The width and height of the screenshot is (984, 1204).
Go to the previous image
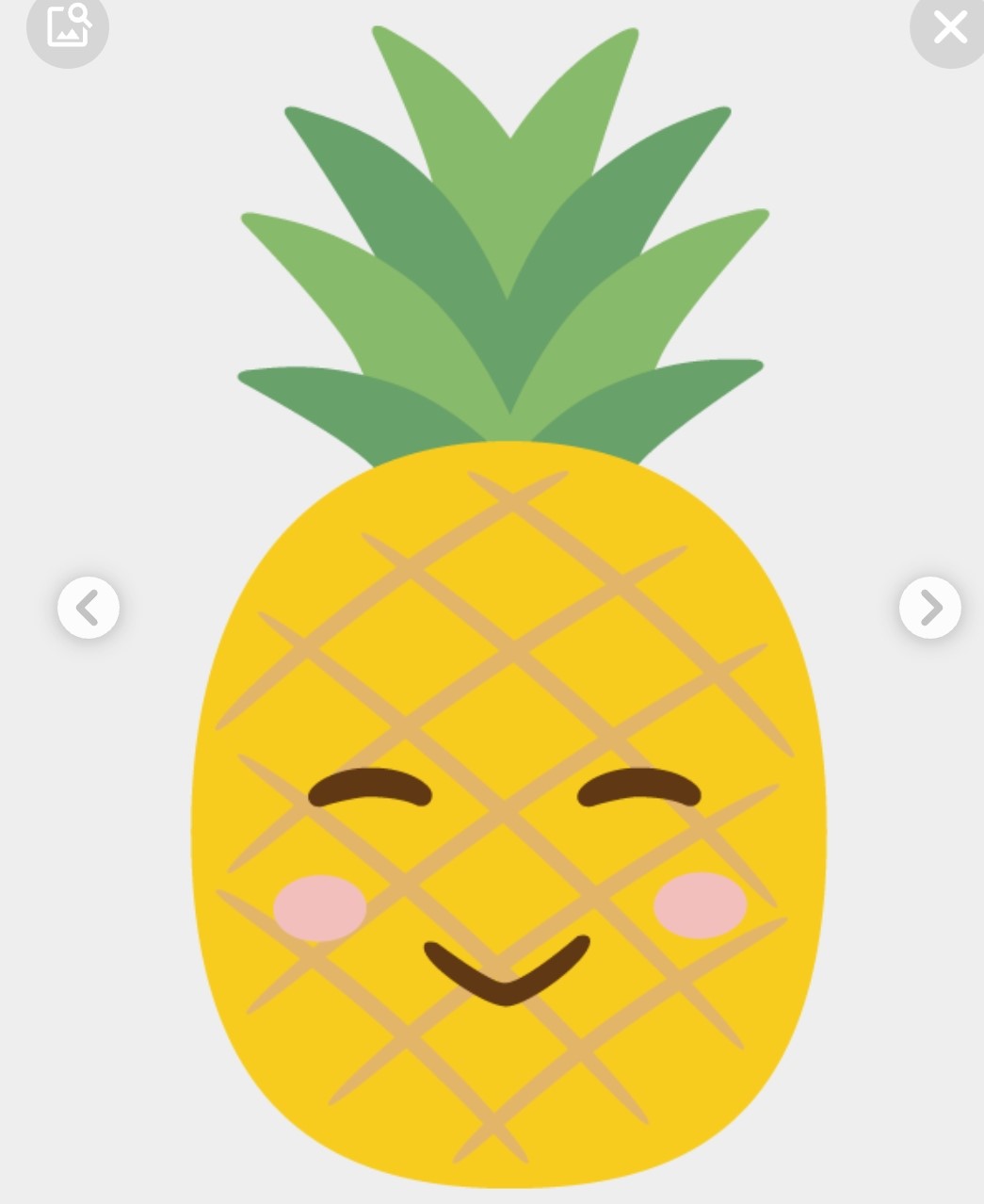click(89, 608)
